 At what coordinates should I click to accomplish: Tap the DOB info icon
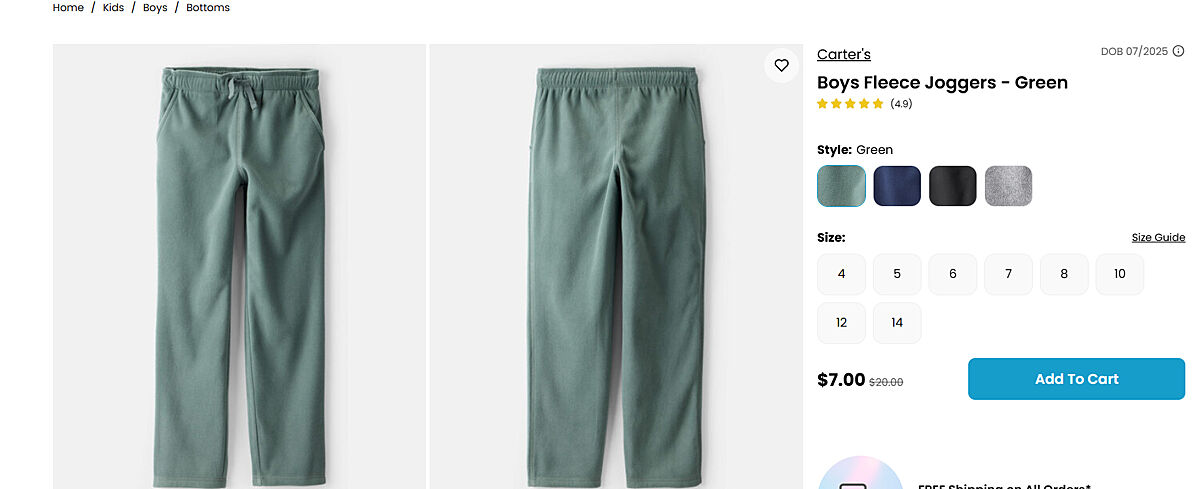(x=1178, y=51)
